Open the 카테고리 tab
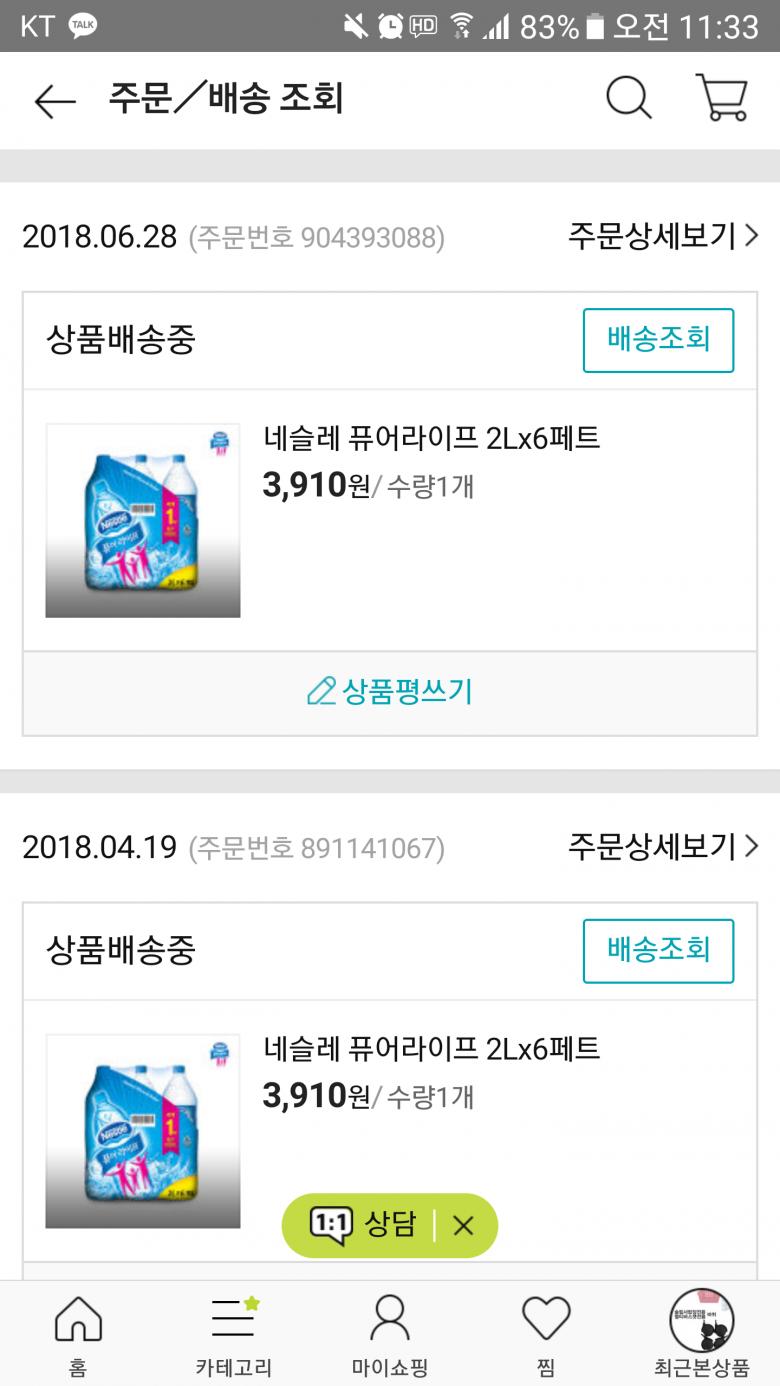This screenshot has height=1386, width=780. tap(233, 1333)
